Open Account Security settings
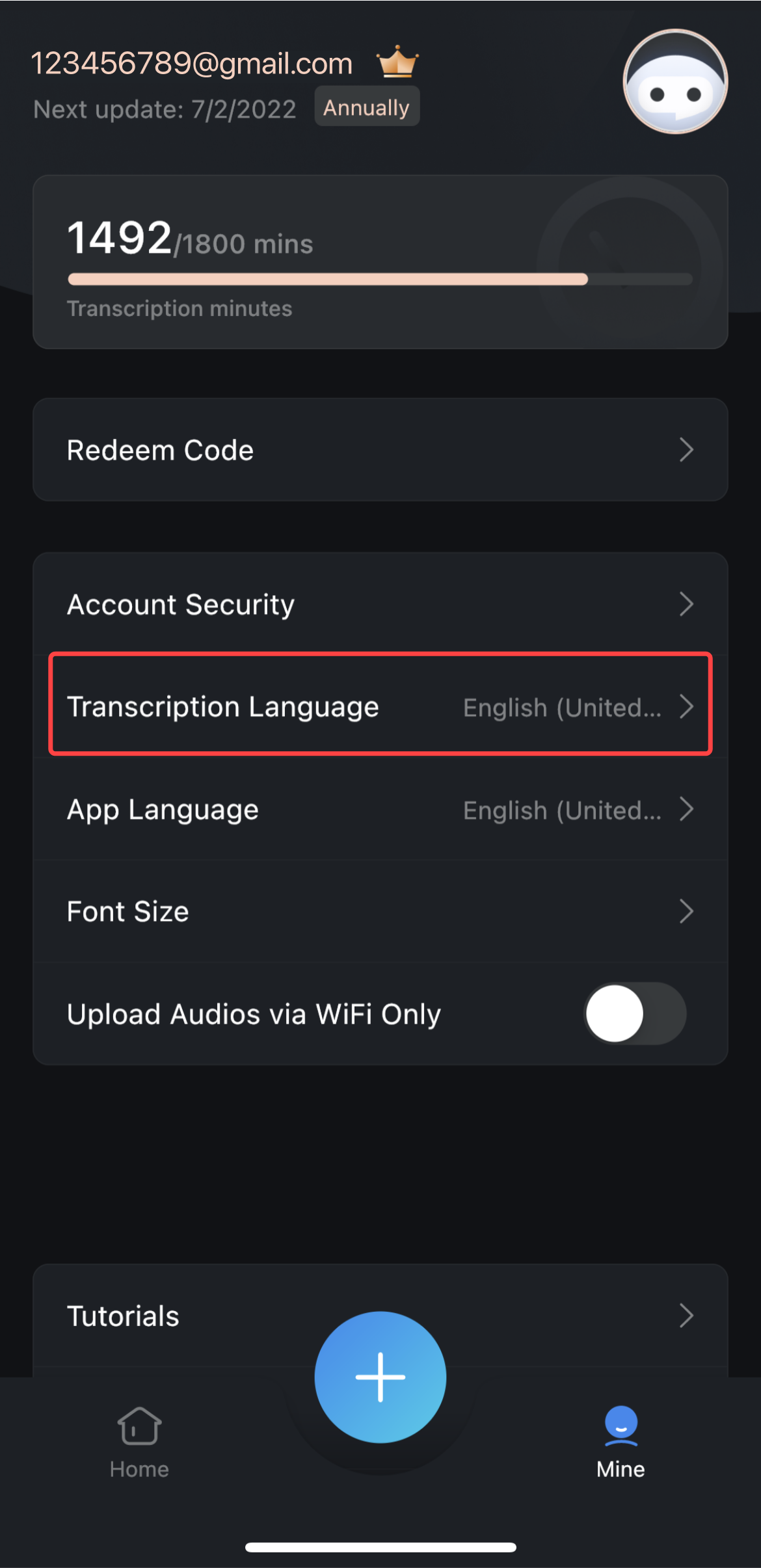The image size is (761, 1568). tap(380, 604)
